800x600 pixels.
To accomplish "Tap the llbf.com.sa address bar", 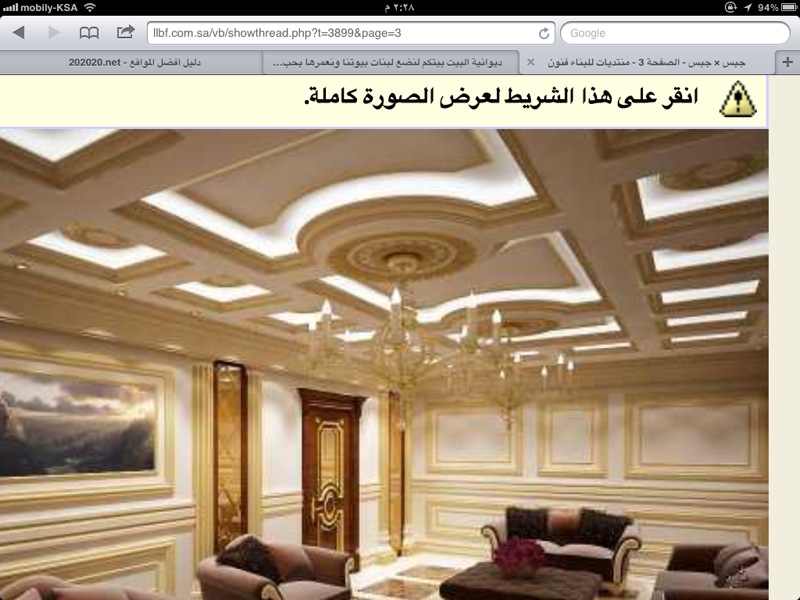I will pyautogui.click(x=340, y=33).
